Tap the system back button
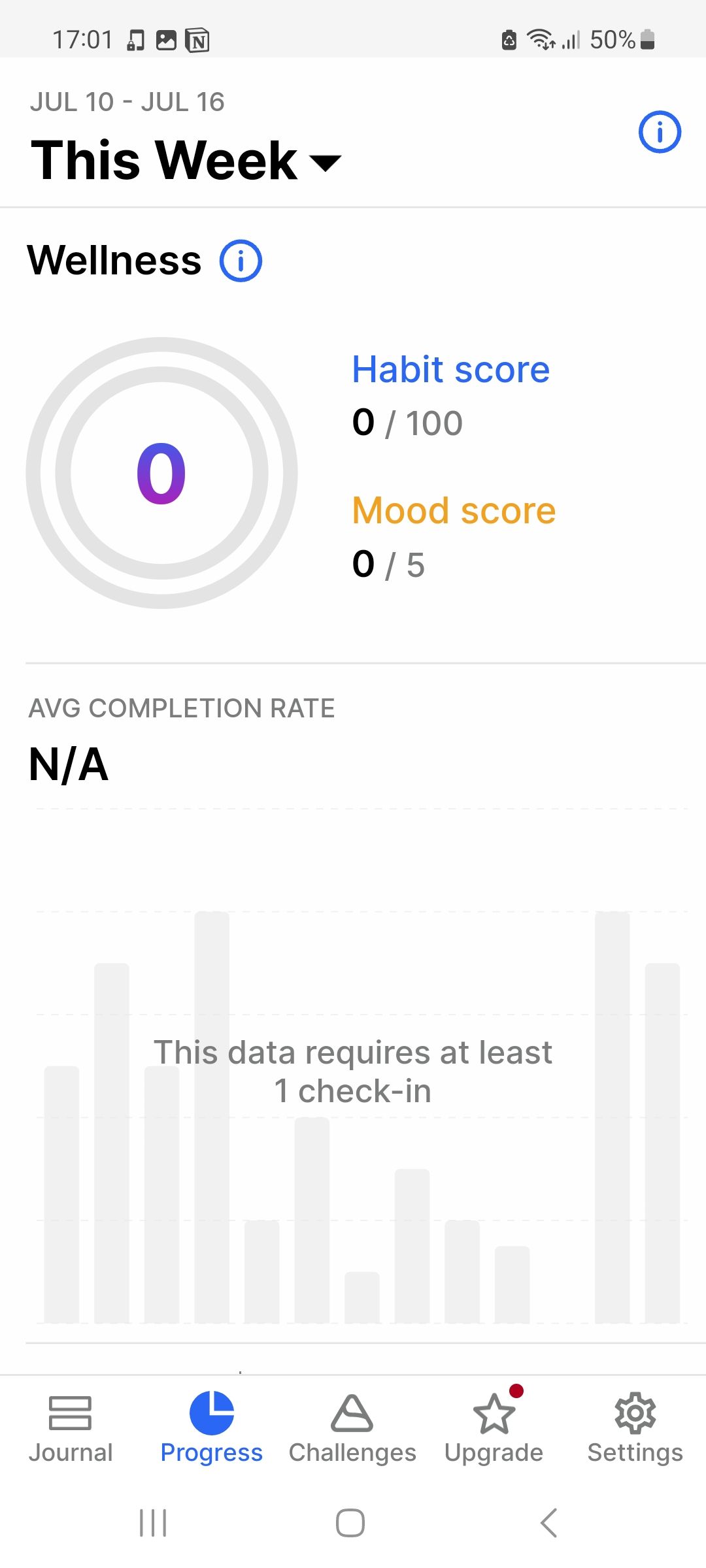706x1568 pixels. coord(549,1523)
